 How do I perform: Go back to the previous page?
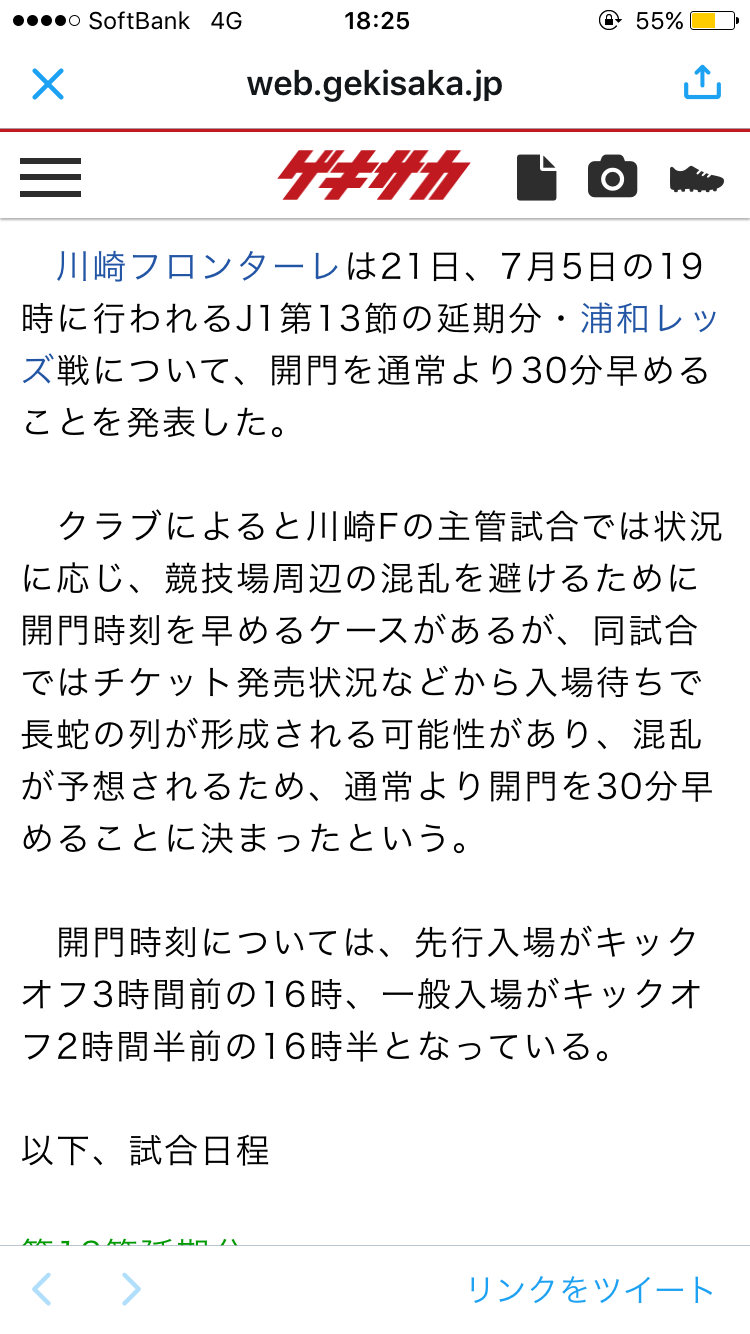coord(41,1289)
